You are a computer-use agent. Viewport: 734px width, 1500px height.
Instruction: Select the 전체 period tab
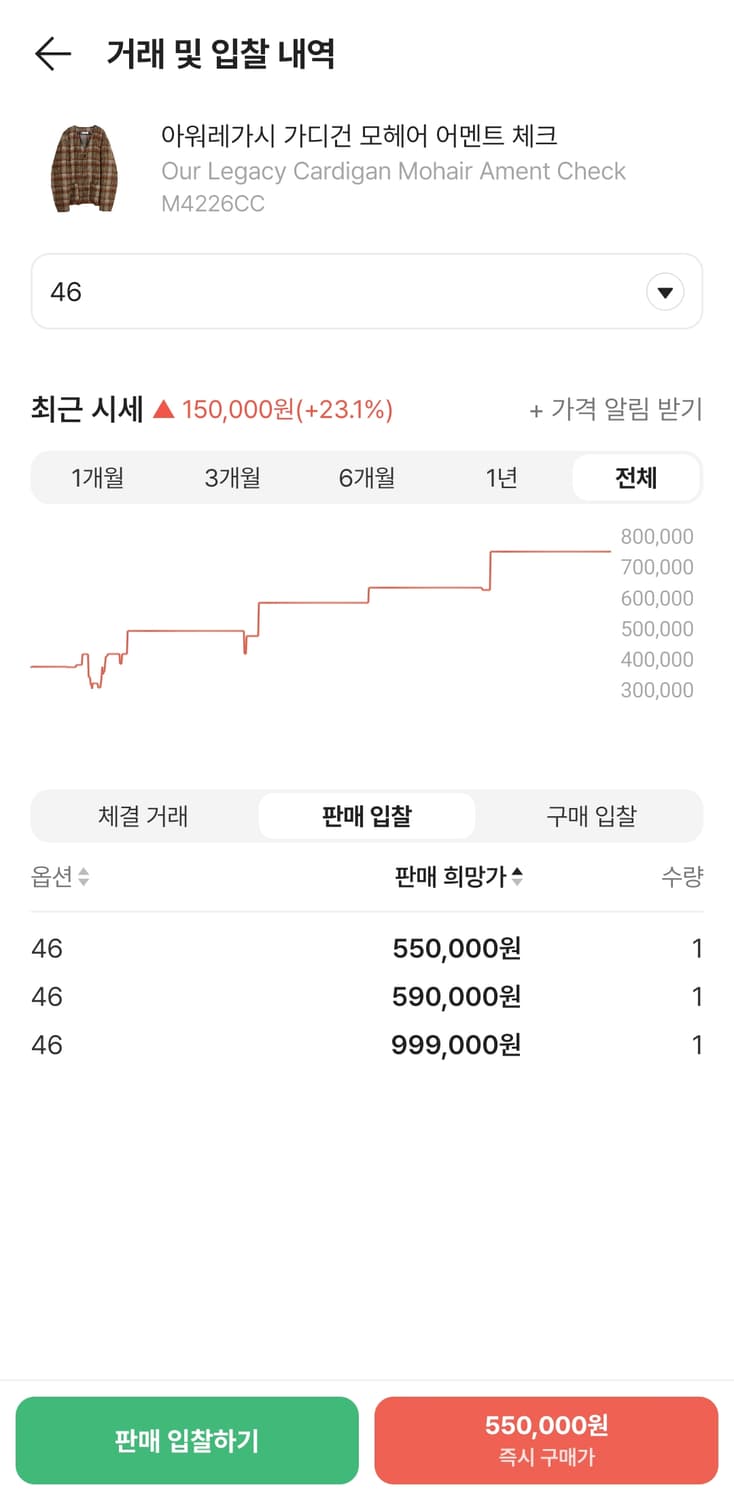635,478
